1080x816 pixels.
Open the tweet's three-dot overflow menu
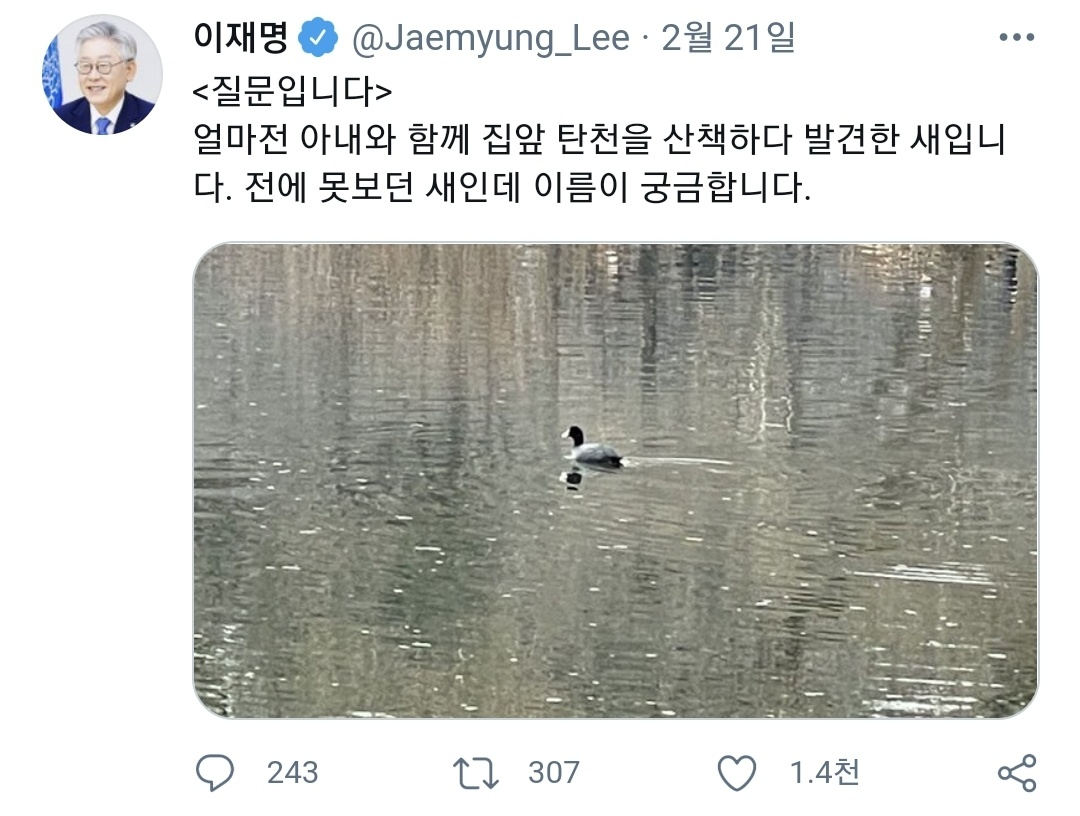pyautogui.click(x=1018, y=38)
